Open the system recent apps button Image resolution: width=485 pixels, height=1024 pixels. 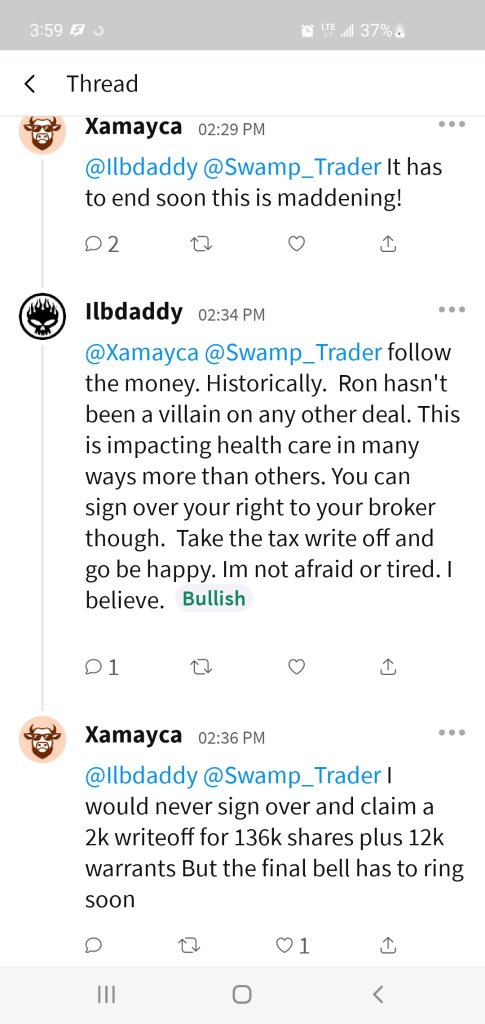[x=106, y=994]
